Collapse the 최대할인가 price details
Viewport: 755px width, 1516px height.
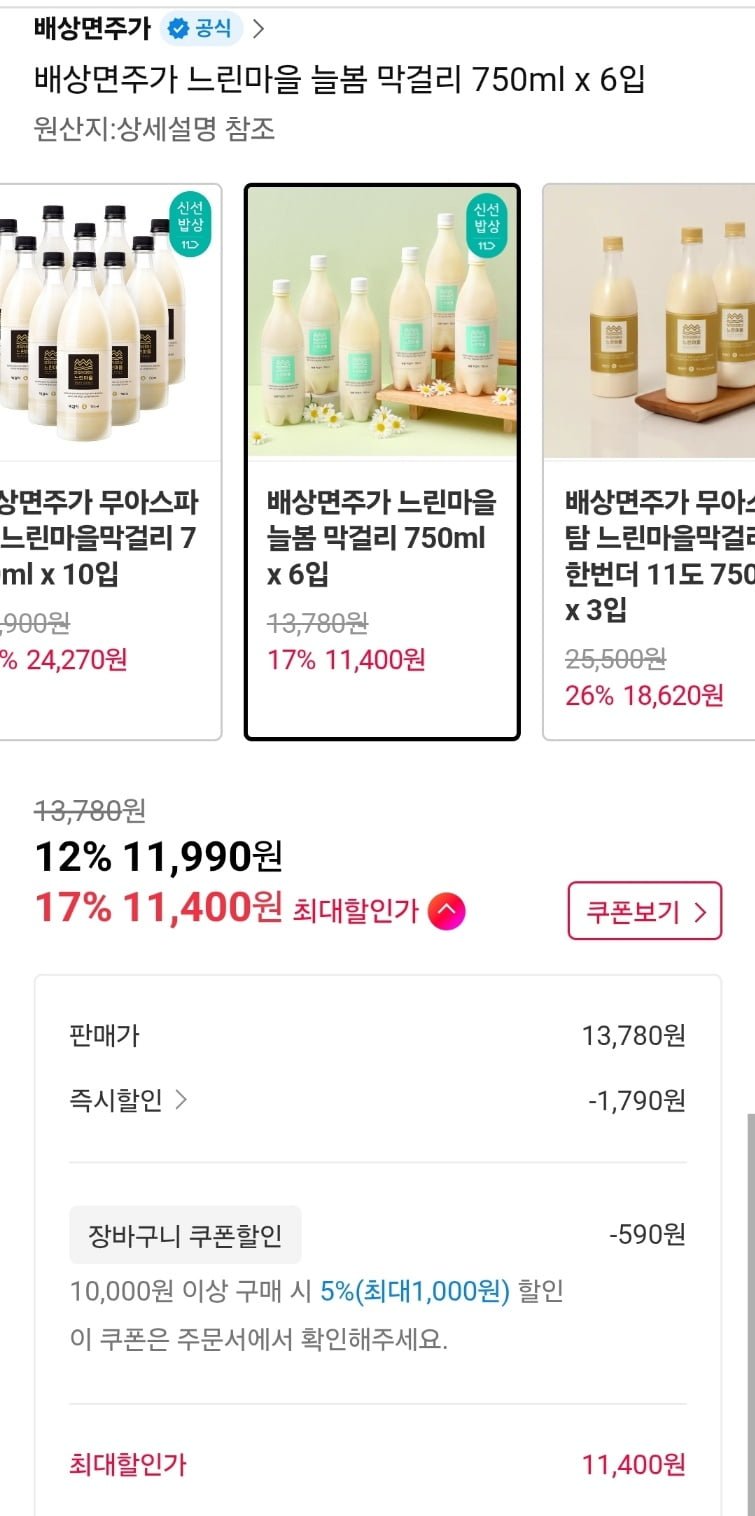pyautogui.click(x=446, y=911)
